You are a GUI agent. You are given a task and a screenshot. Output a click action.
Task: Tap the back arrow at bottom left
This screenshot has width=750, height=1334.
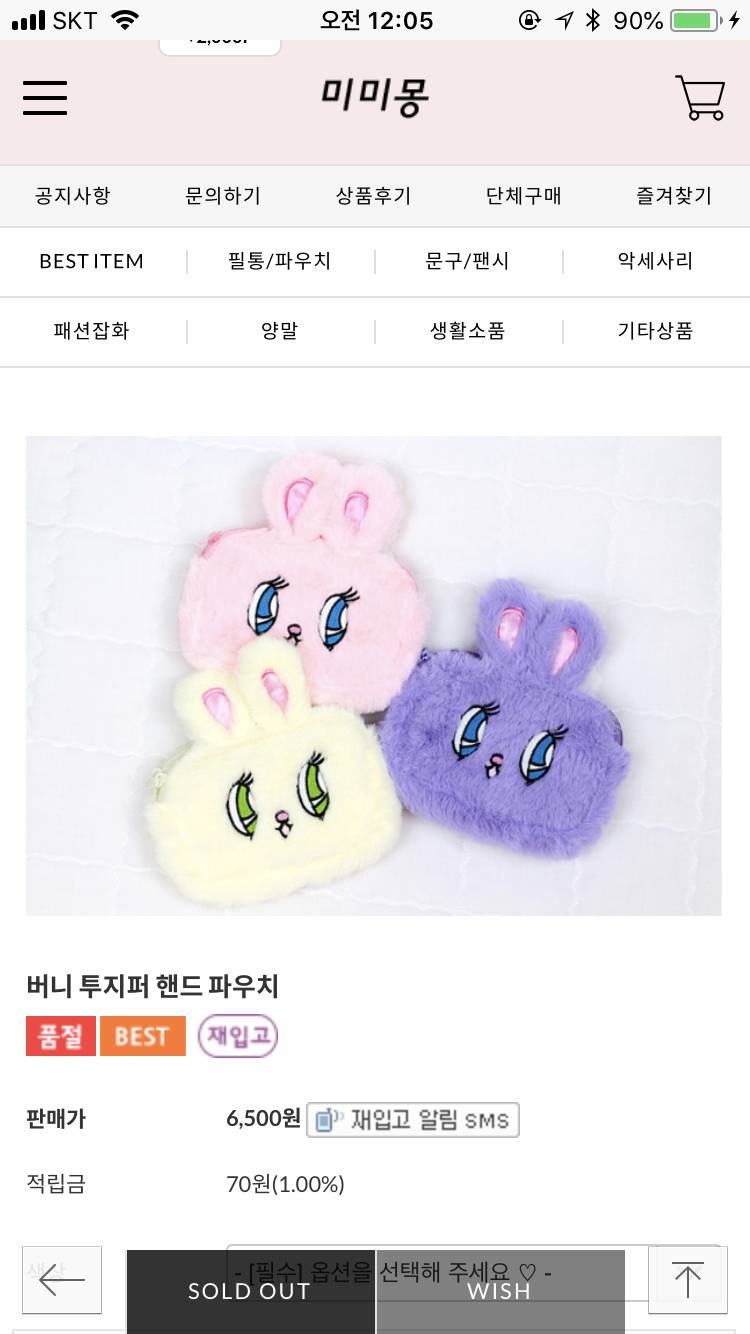click(62, 1280)
